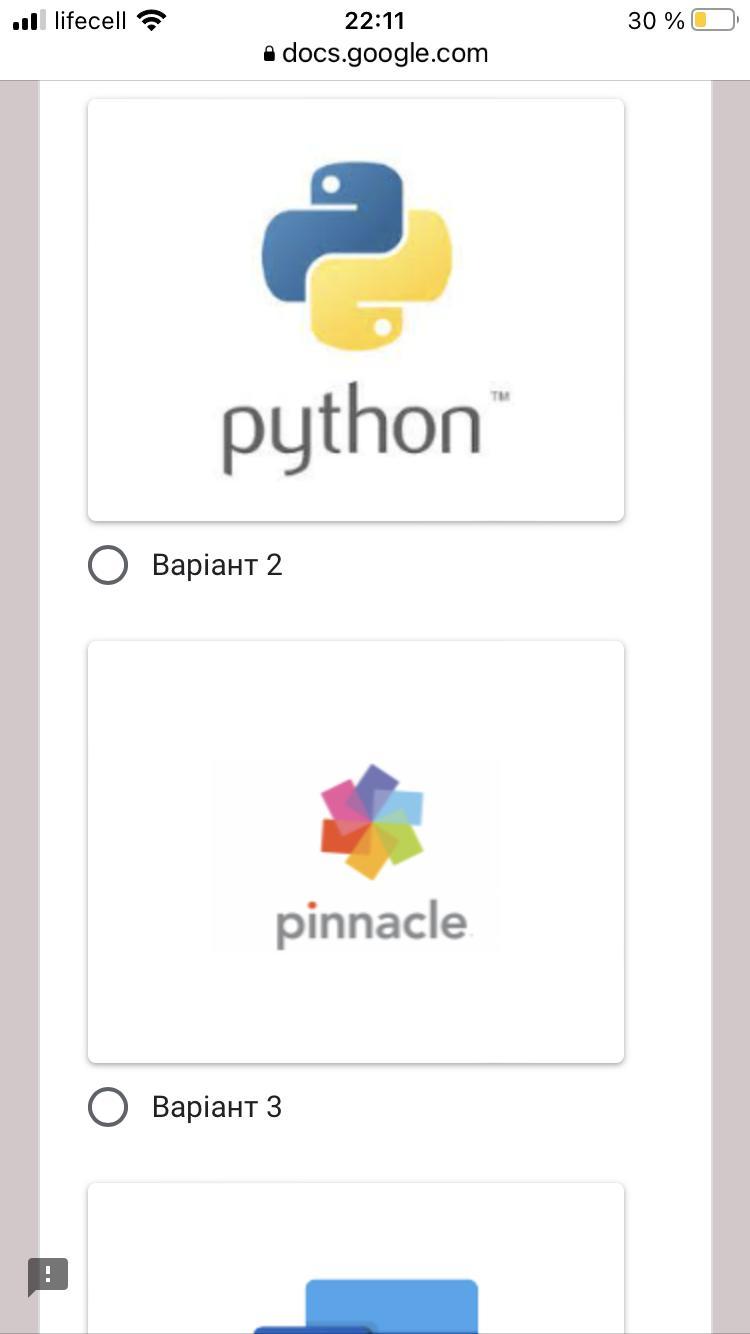Viewport: 750px width, 1334px height.
Task: Select the Варіант 2 radio button
Action: click(x=108, y=565)
